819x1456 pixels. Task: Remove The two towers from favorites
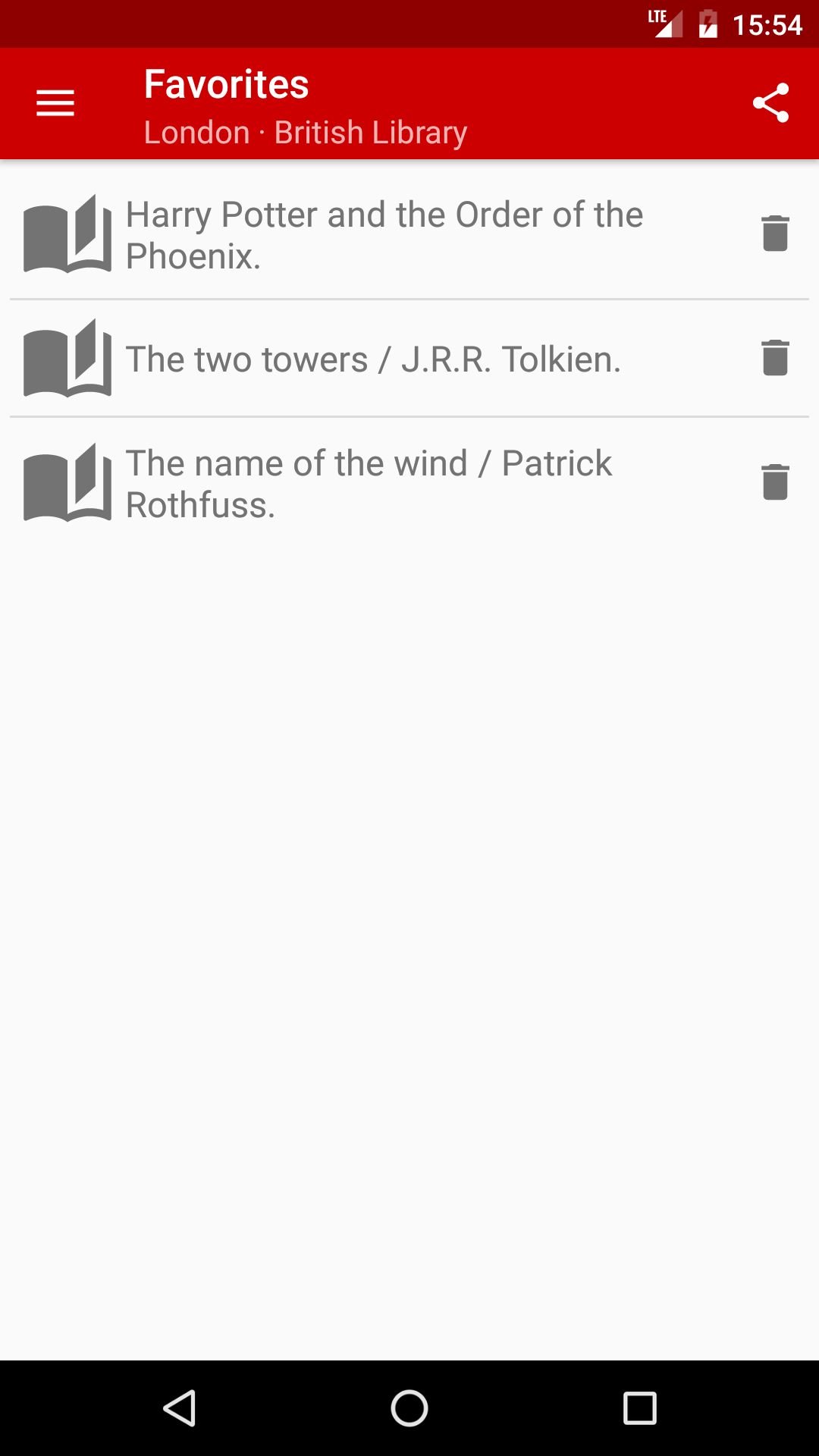(x=775, y=357)
